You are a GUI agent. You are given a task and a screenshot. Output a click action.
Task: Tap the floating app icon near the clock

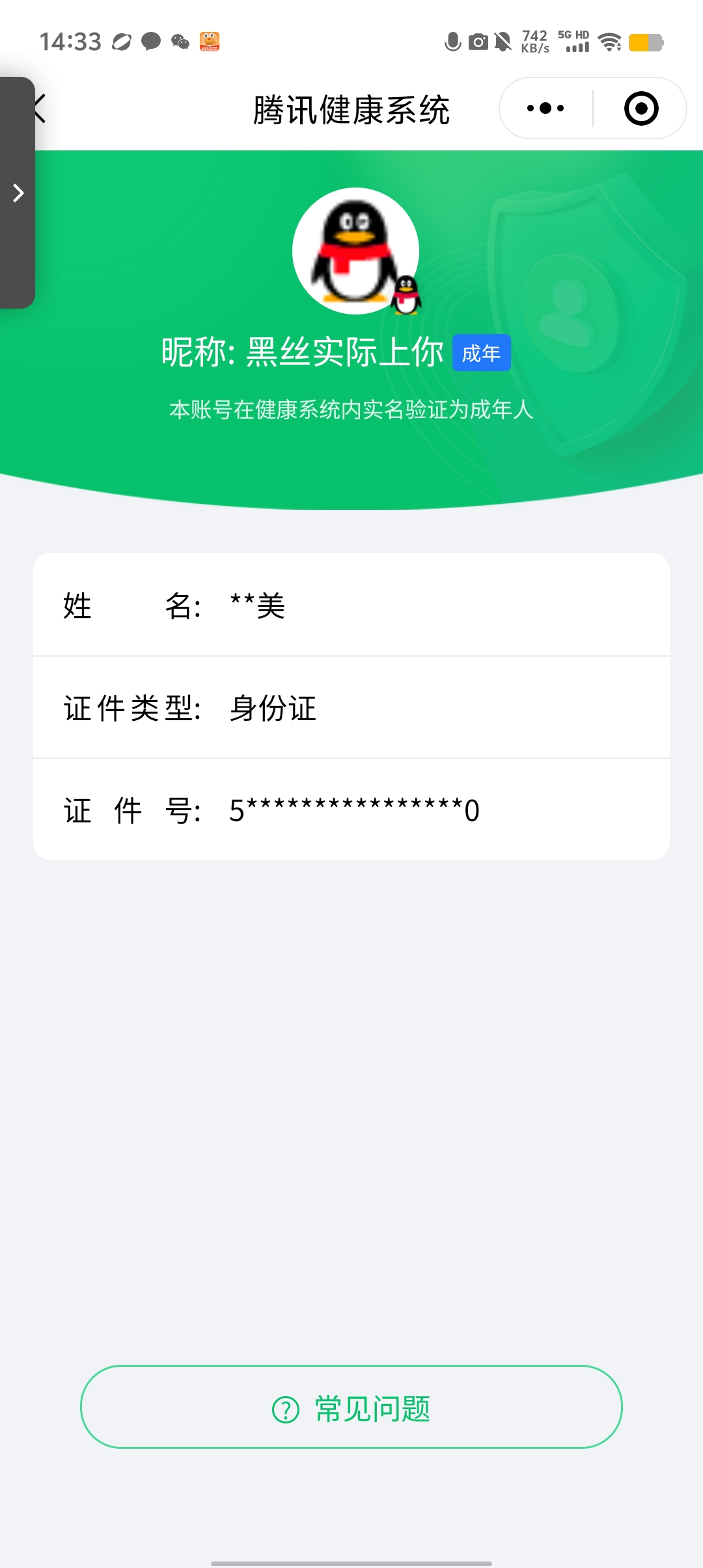tap(210, 42)
